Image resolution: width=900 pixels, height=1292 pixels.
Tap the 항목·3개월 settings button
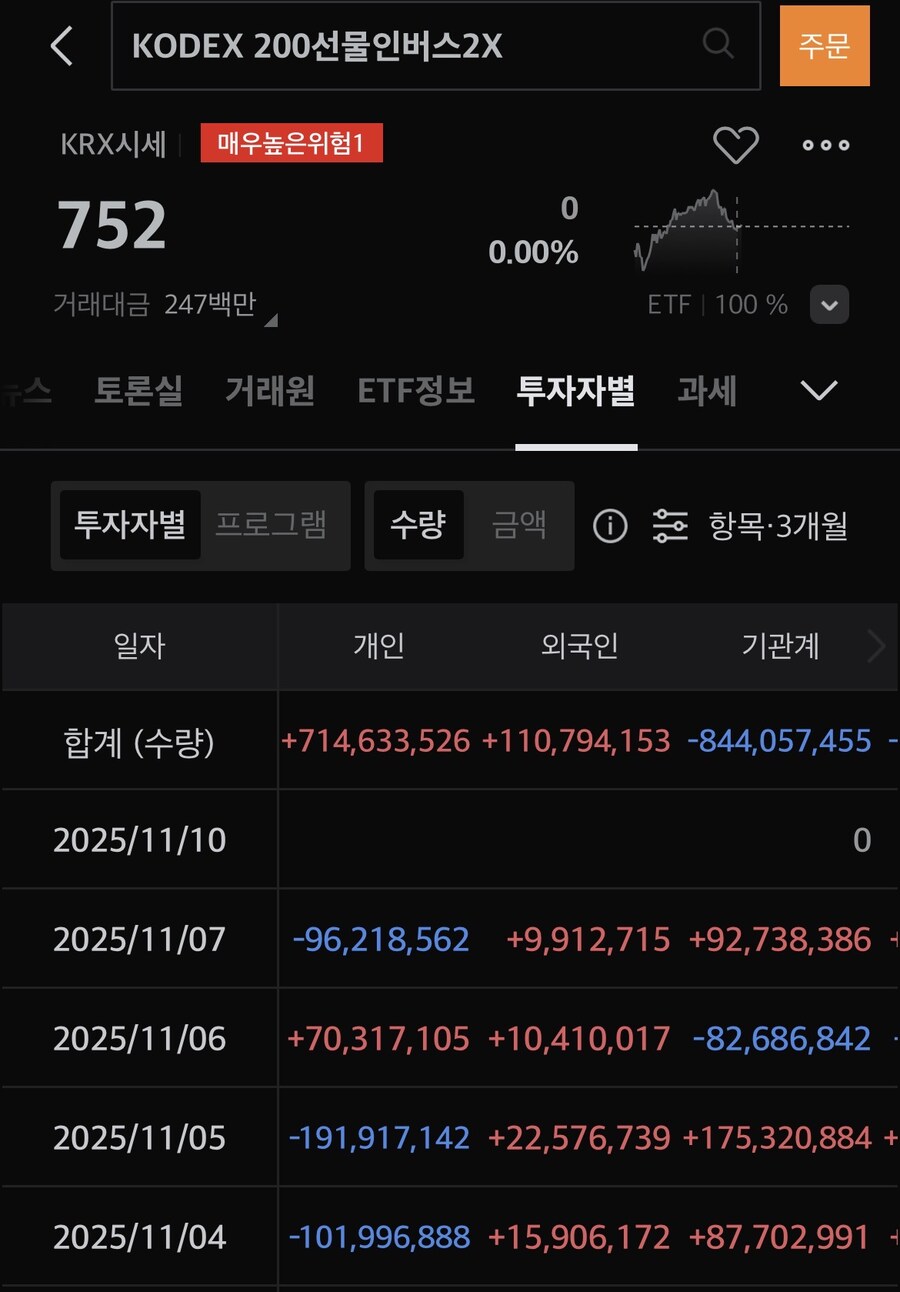click(x=779, y=527)
